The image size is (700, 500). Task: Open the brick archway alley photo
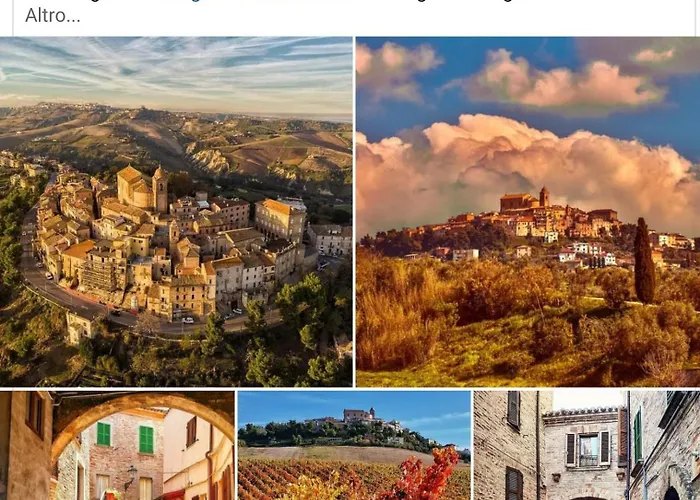tap(117, 446)
